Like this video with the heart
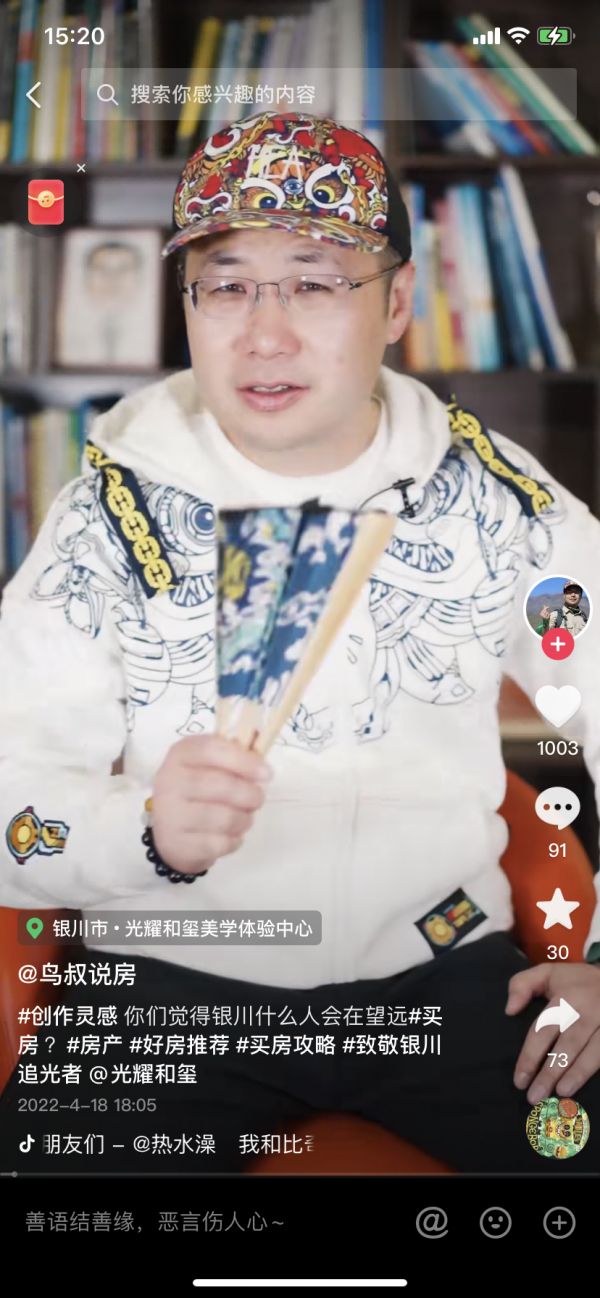The width and height of the screenshot is (600, 1298). 557,707
